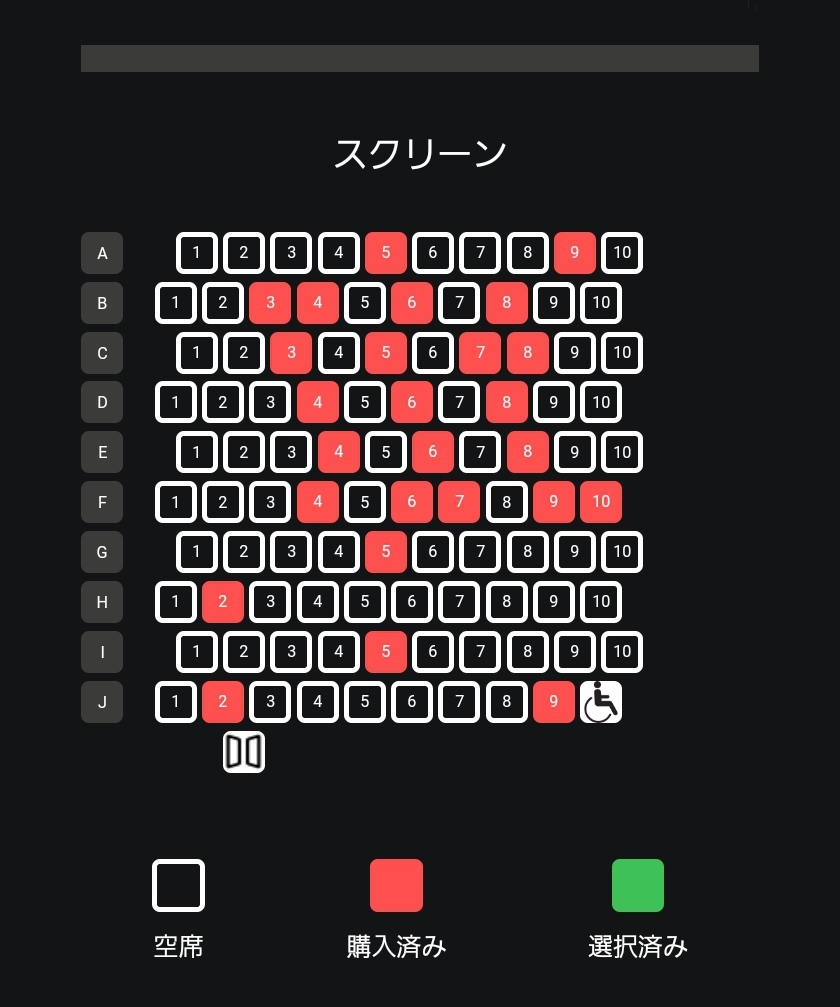Select seat G2 in row G
The image size is (840, 1007).
tap(244, 552)
